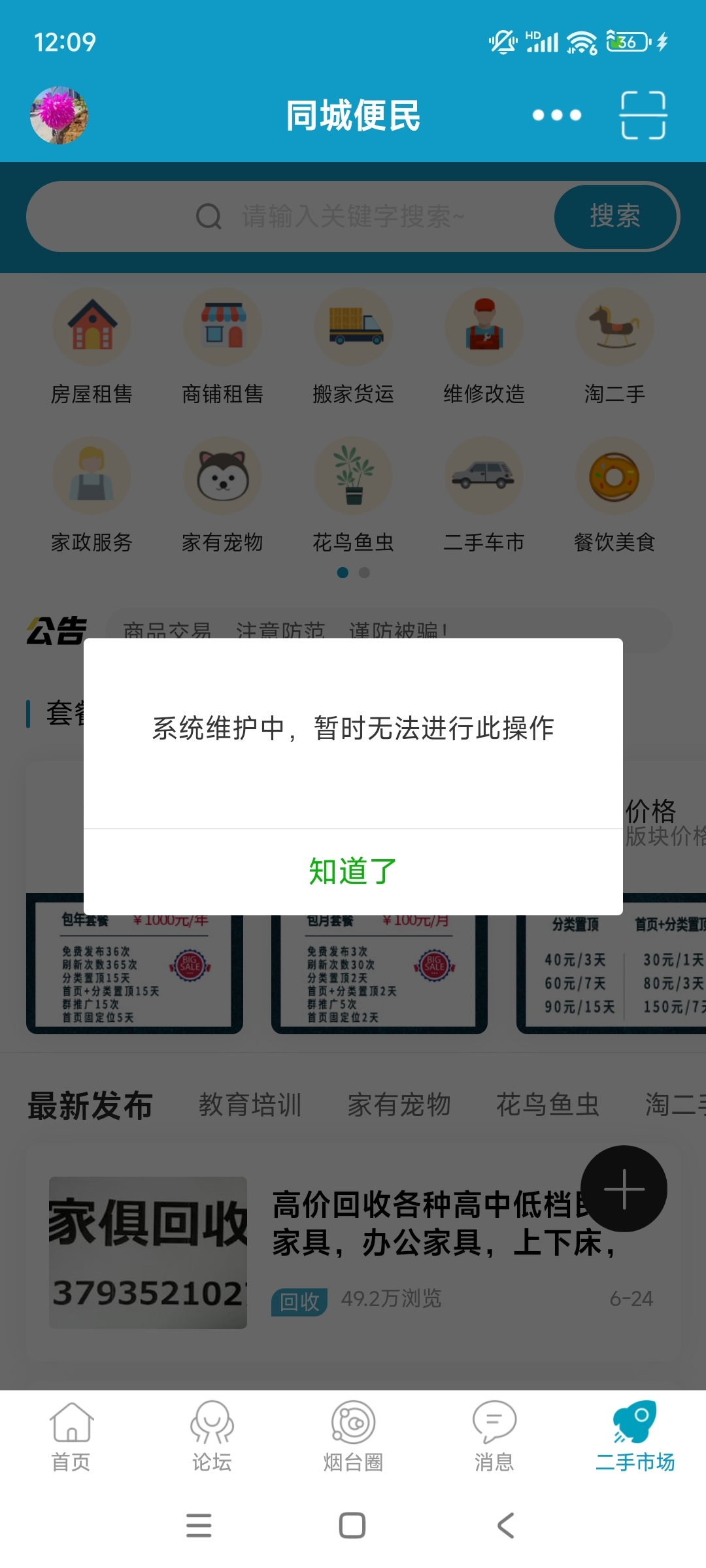Open 商铺租售 category

222,346
